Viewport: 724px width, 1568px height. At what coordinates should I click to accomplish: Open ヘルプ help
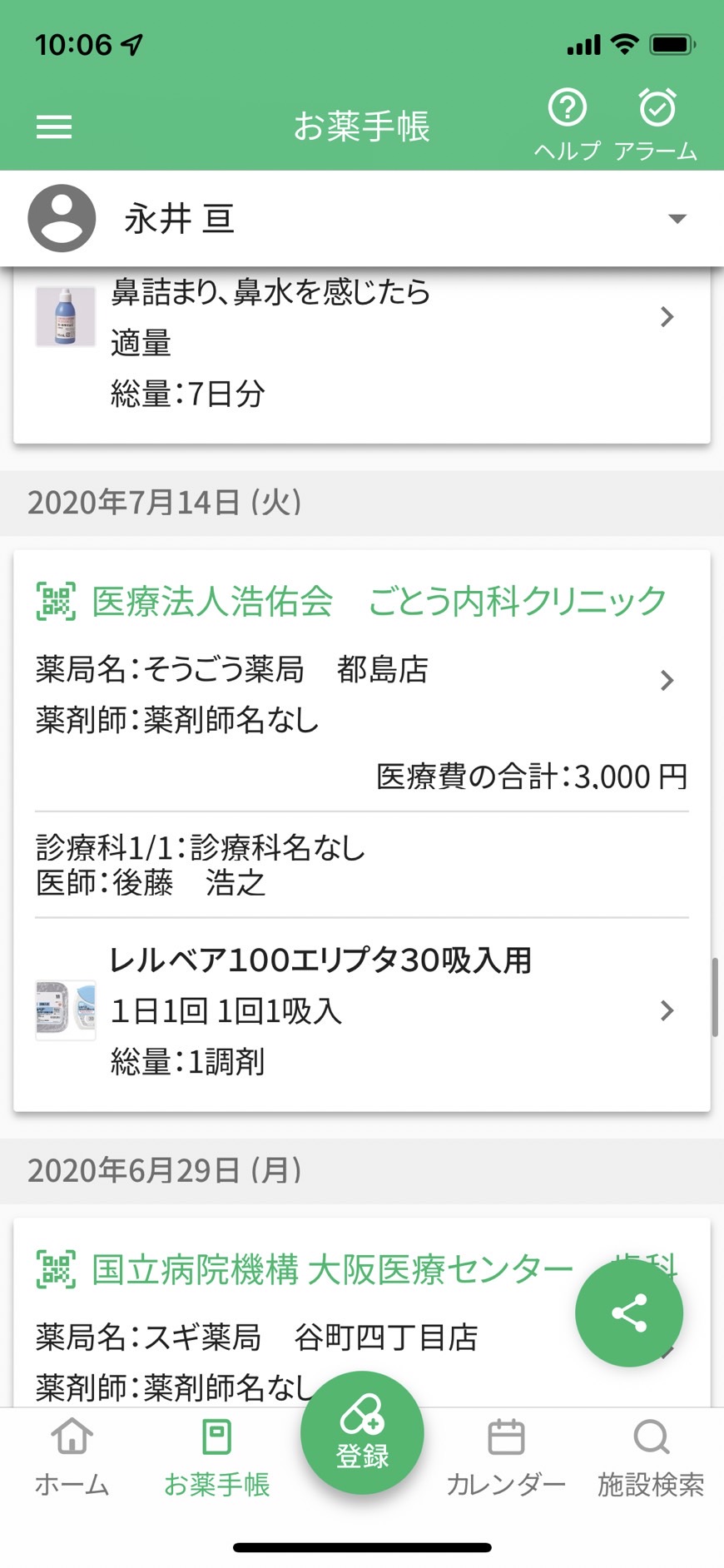(567, 124)
